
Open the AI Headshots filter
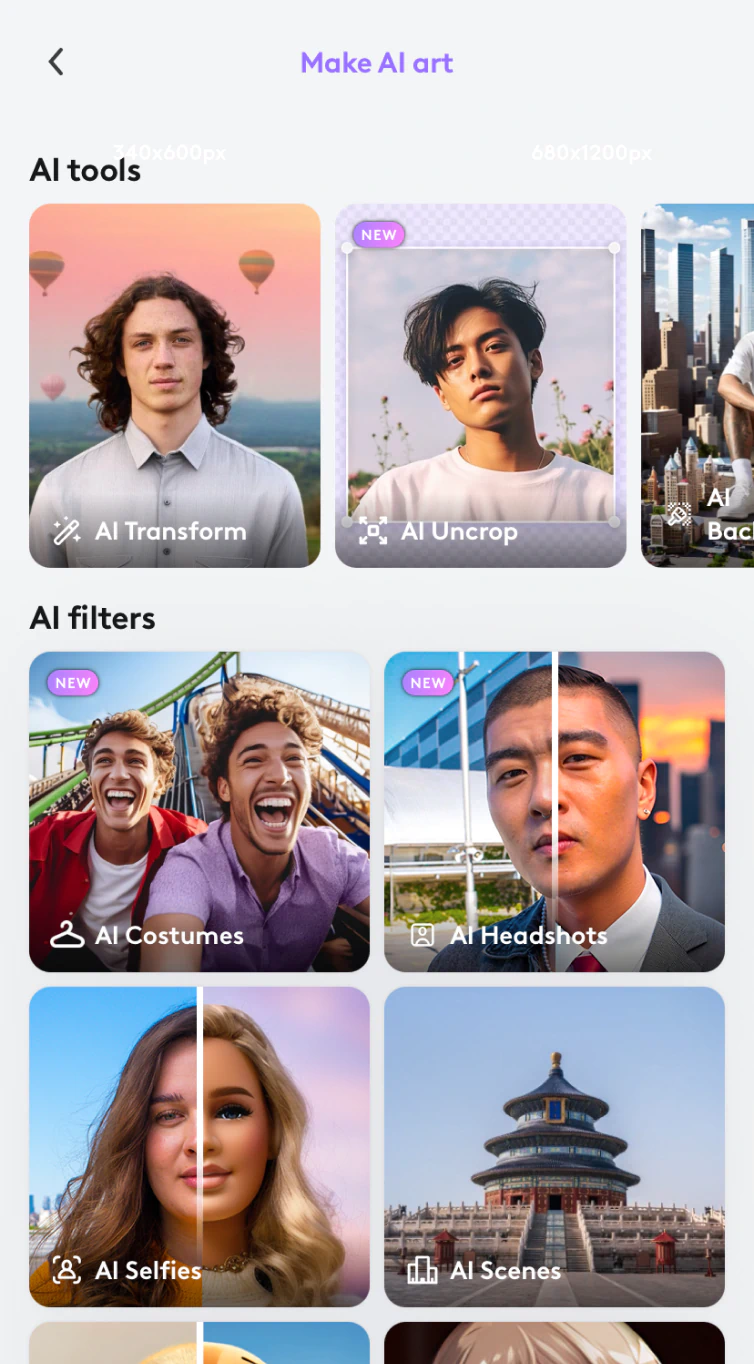point(554,810)
